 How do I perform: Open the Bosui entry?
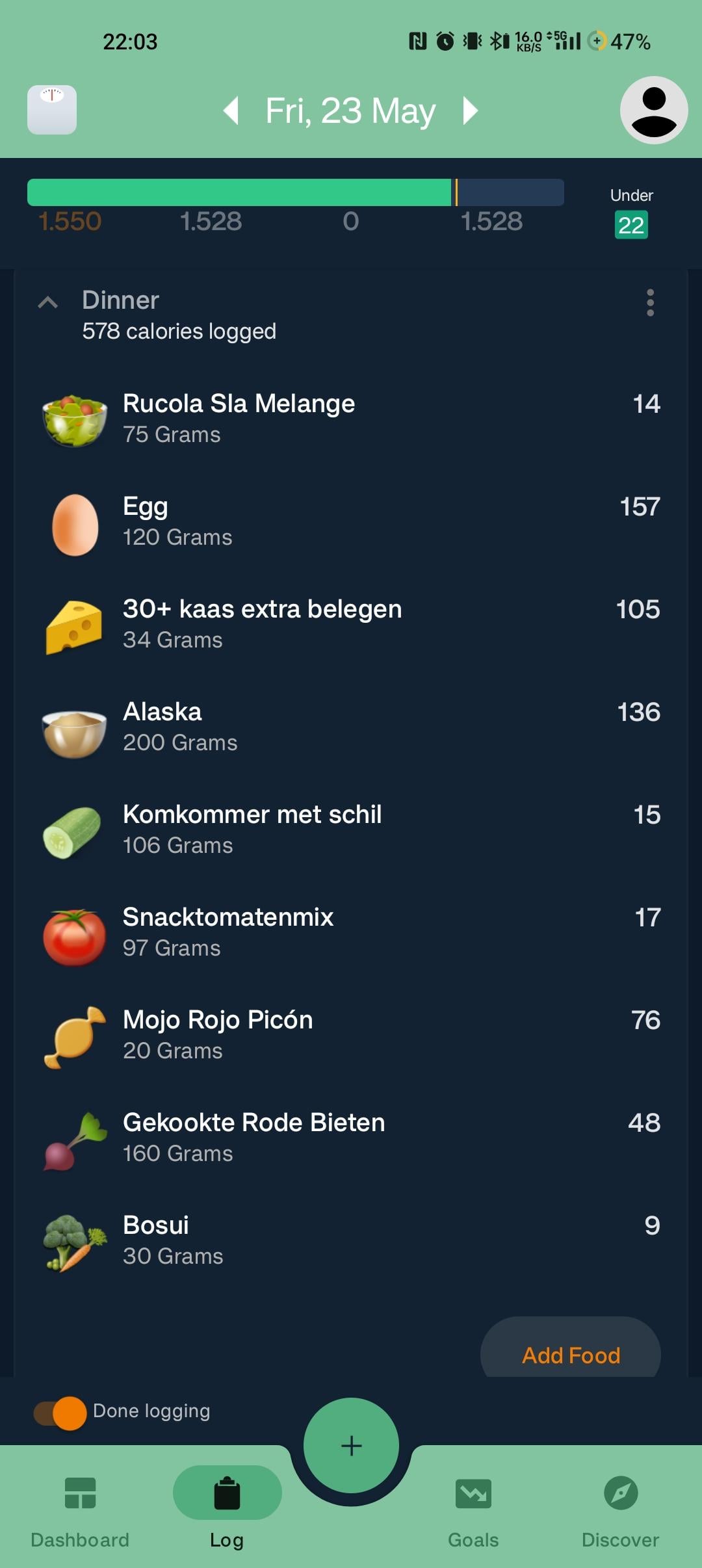tap(351, 1240)
